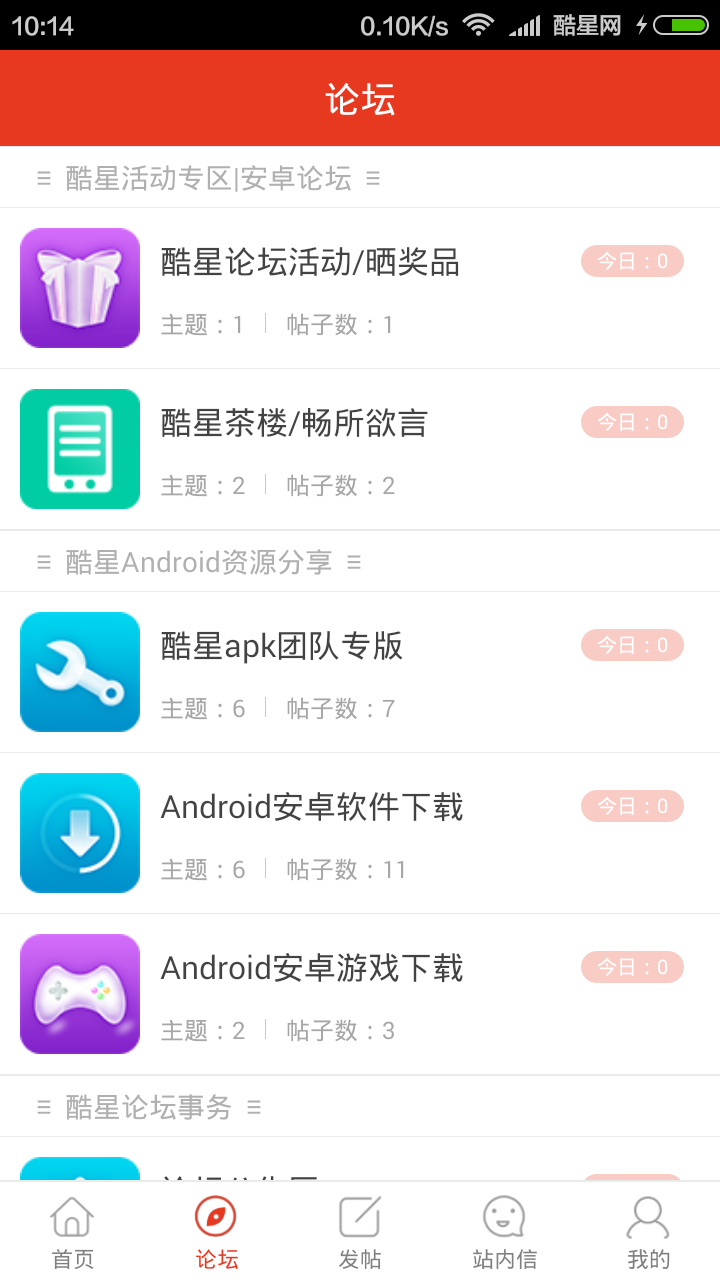Open Android安卓游戏下载 board
The image size is (720, 1280).
tap(360, 994)
